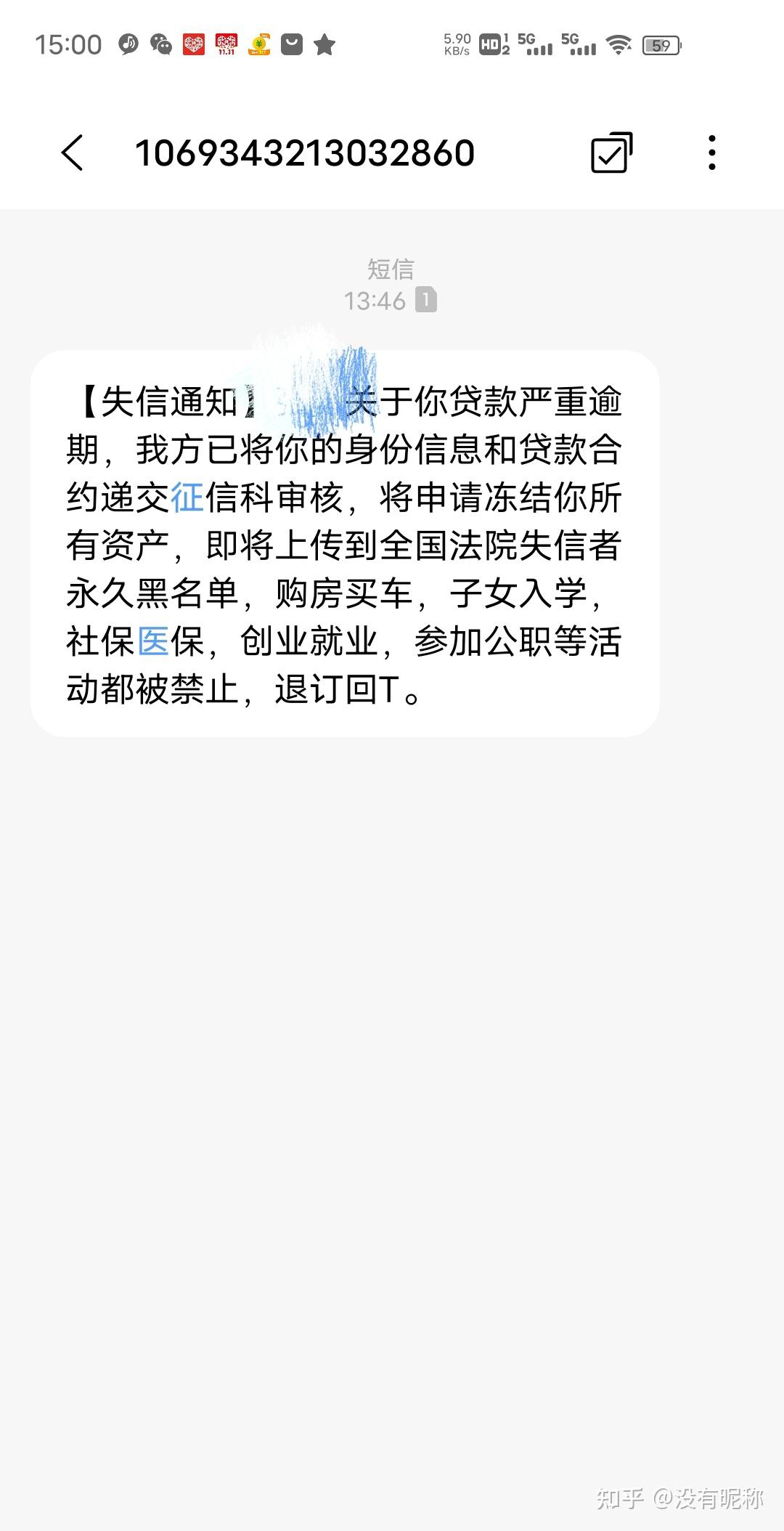This screenshot has height=1531, width=784.
Task: Tap the battery level indicator showing 59
Action: point(661,45)
